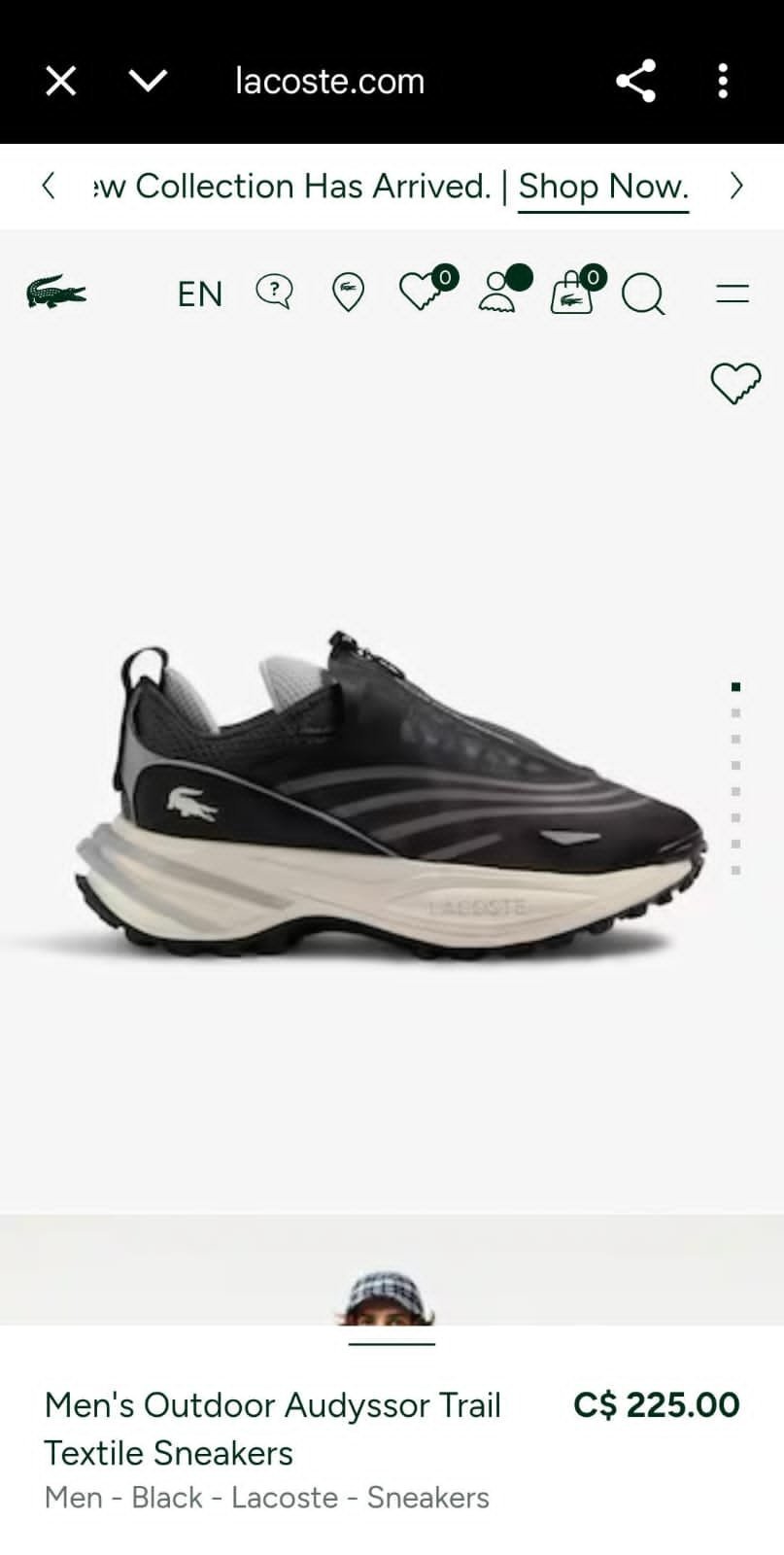The height and width of the screenshot is (1555, 784).
Task: Show previous promo banner message
Action: pyautogui.click(x=49, y=186)
